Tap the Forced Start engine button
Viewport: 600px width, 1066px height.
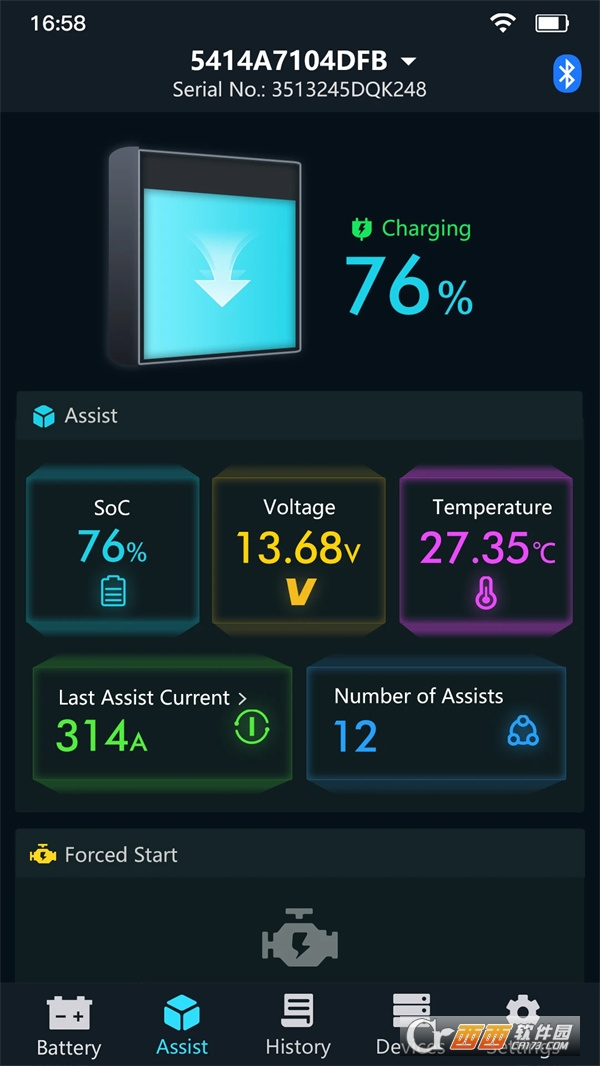click(x=299, y=940)
